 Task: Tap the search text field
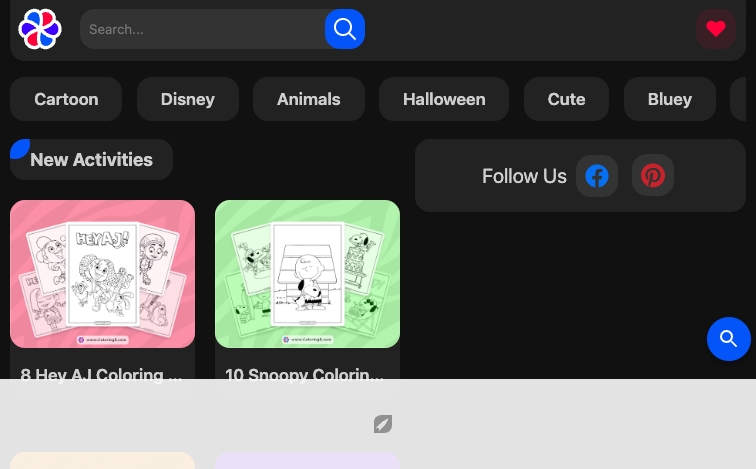pyautogui.click(x=202, y=30)
